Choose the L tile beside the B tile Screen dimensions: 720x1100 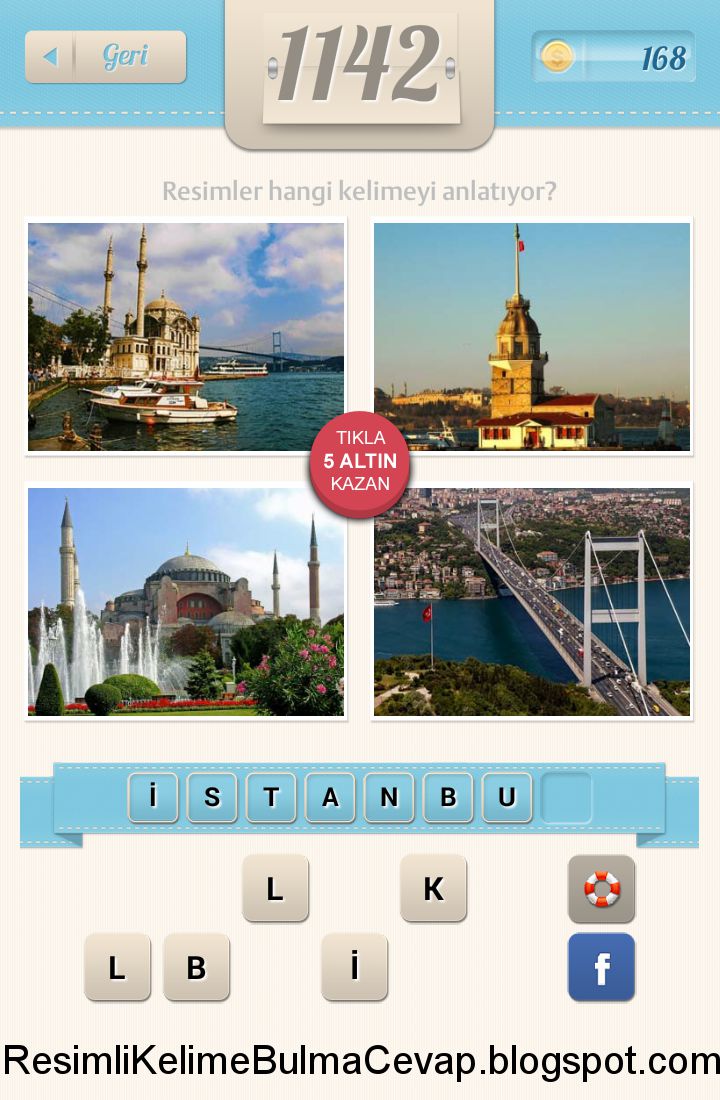(x=117, y=967)
